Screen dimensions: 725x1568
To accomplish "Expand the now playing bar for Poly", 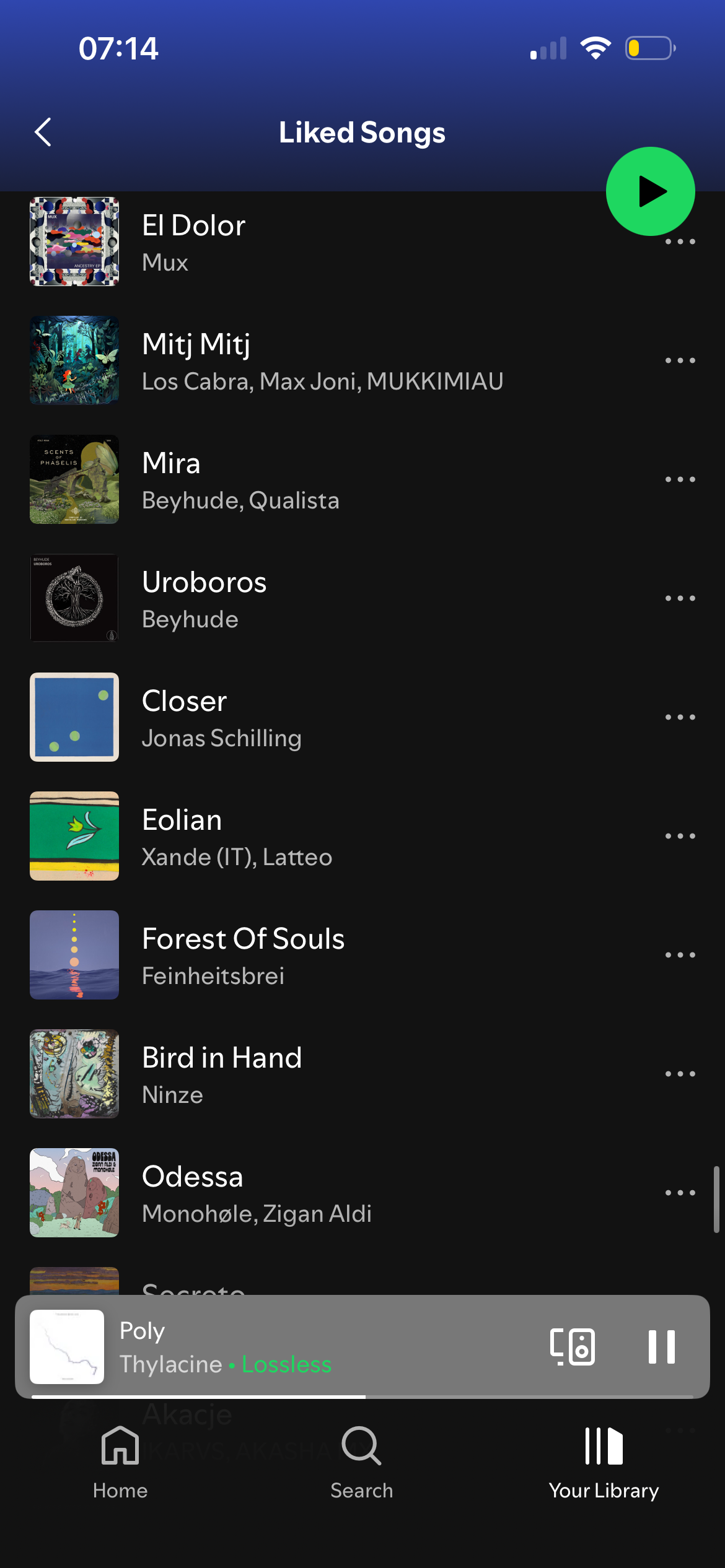I will click(x=310, y=1346).
